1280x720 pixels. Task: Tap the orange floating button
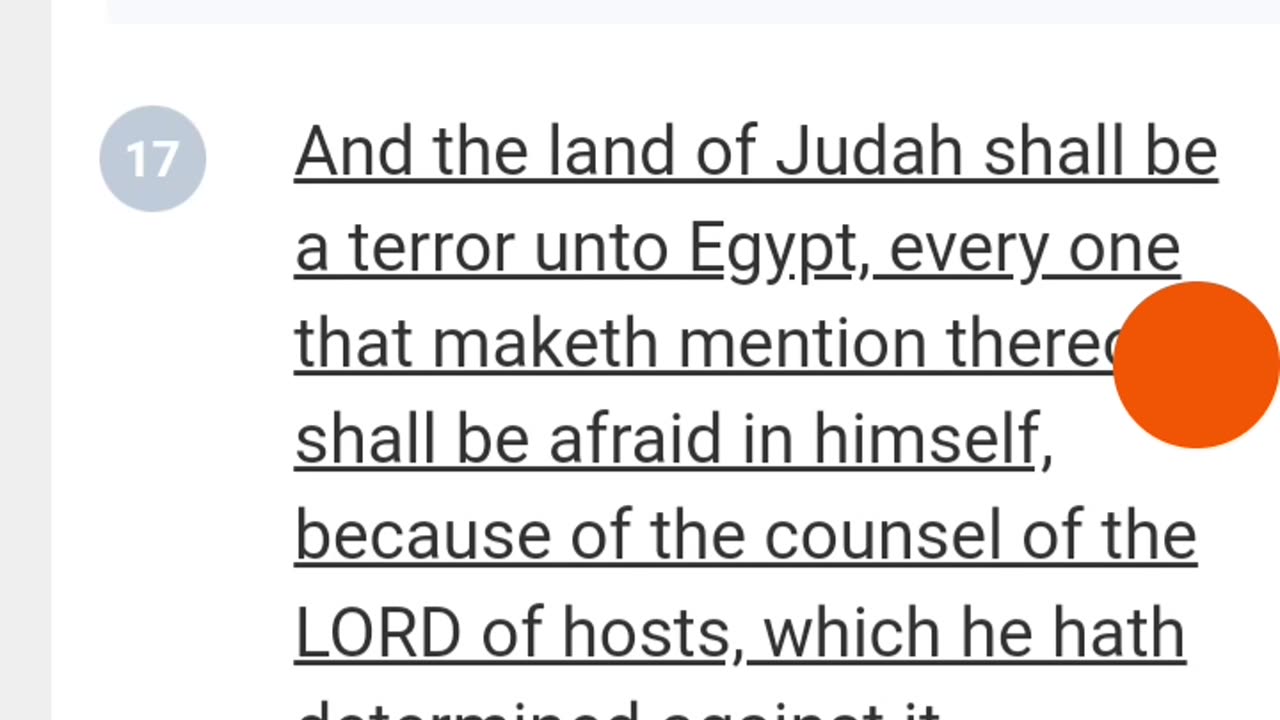point(1197,365)
